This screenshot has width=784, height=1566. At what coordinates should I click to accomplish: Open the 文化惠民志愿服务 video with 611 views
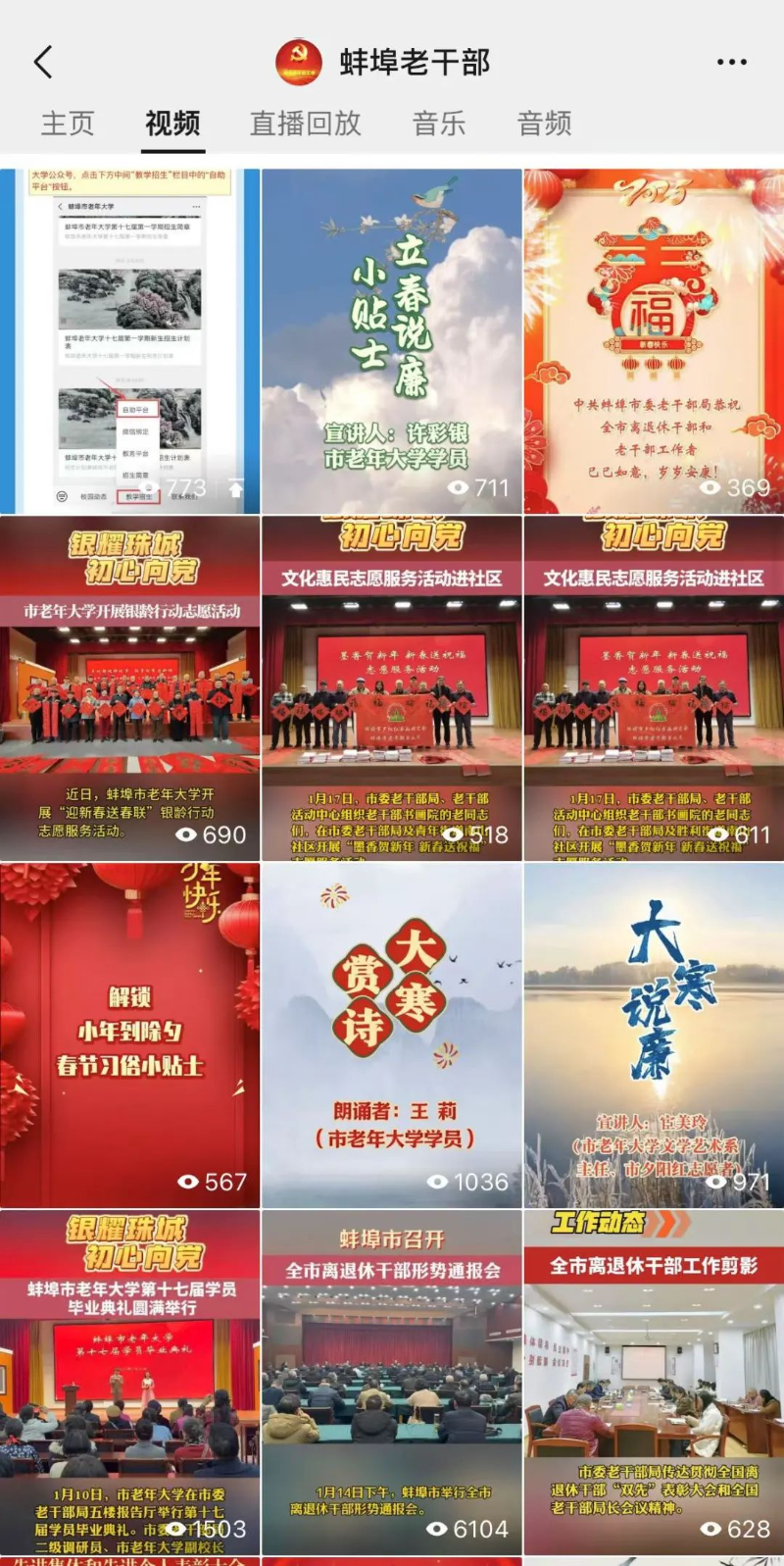pos(654,688)
